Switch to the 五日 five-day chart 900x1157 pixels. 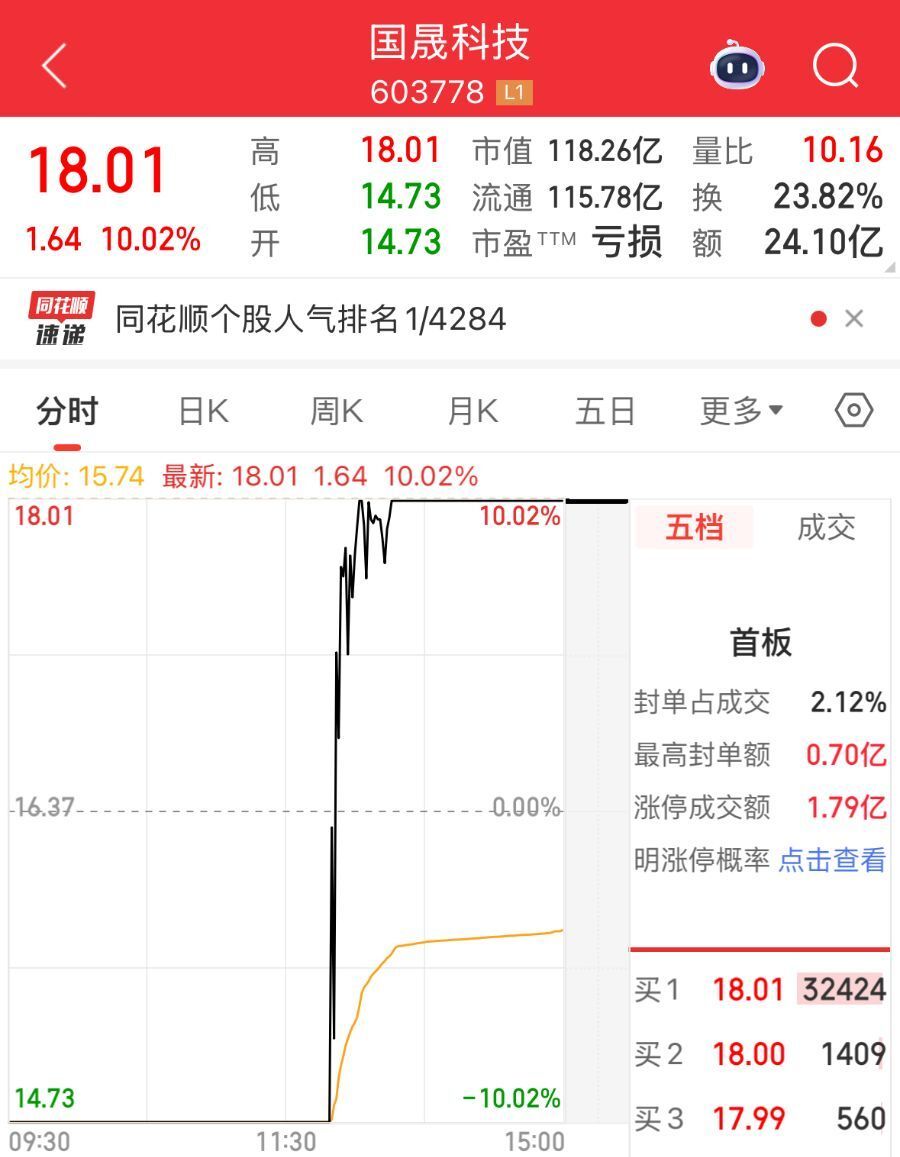[604, 410]
